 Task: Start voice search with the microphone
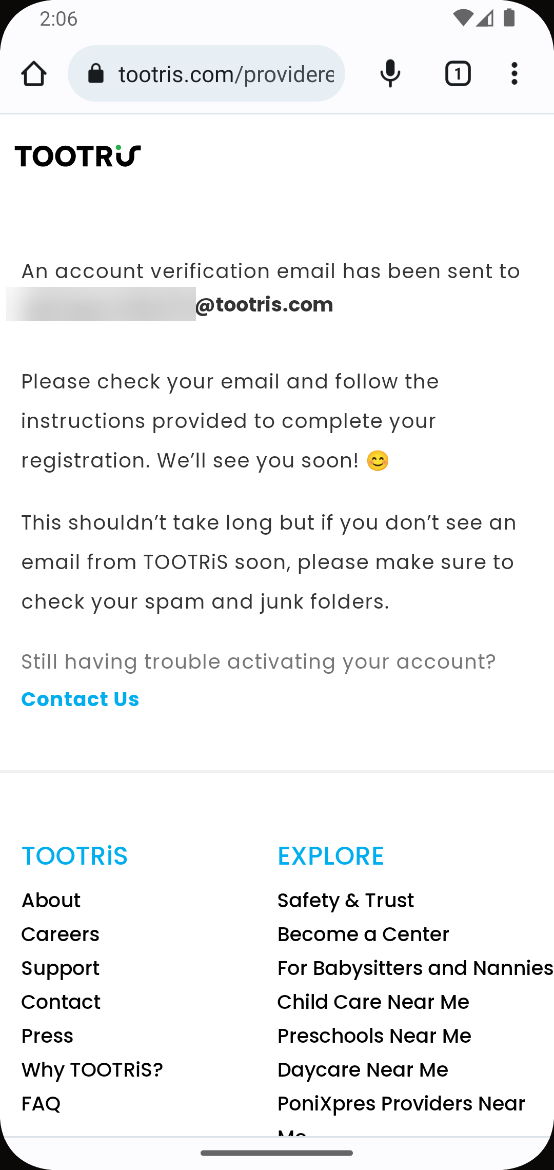[x=390, y=74]
